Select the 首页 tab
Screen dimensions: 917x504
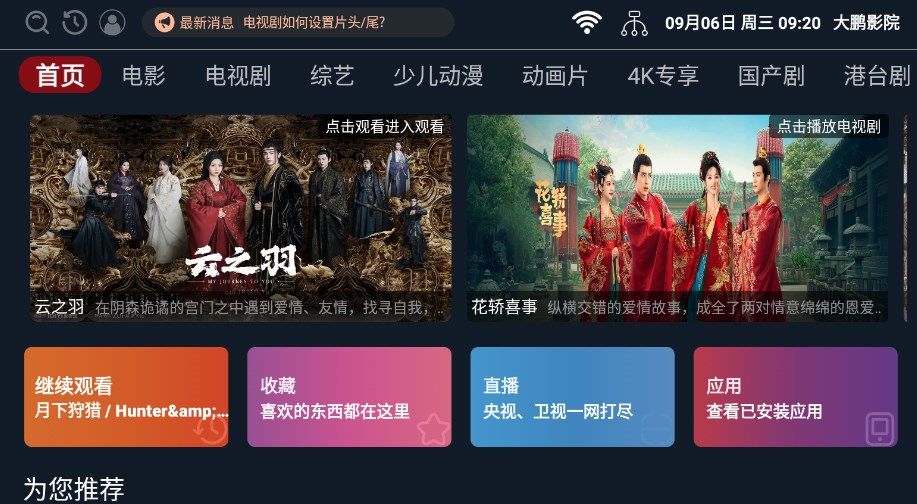(60, 76)
